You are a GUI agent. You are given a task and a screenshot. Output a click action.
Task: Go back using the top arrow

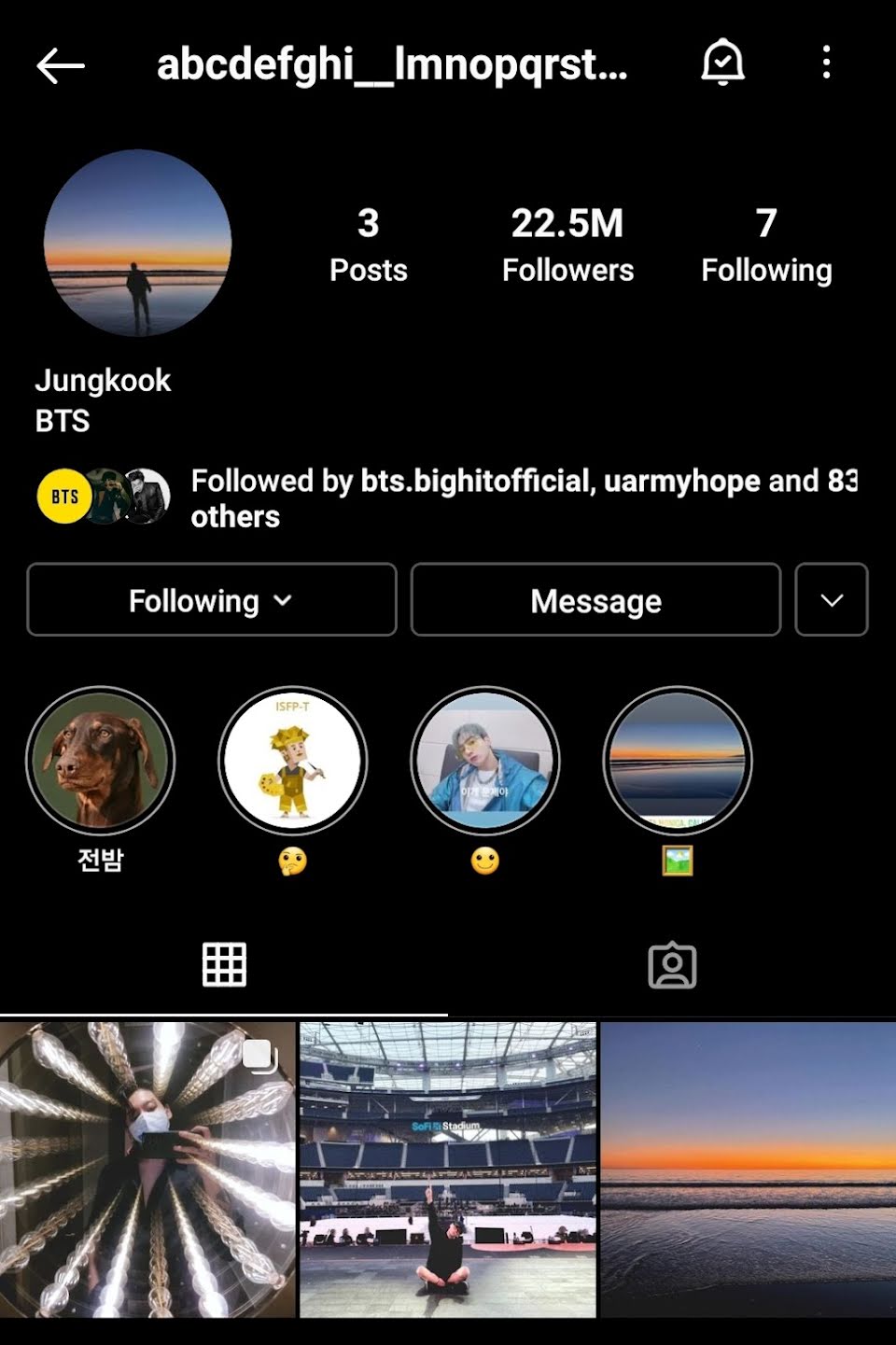[61, 65]
